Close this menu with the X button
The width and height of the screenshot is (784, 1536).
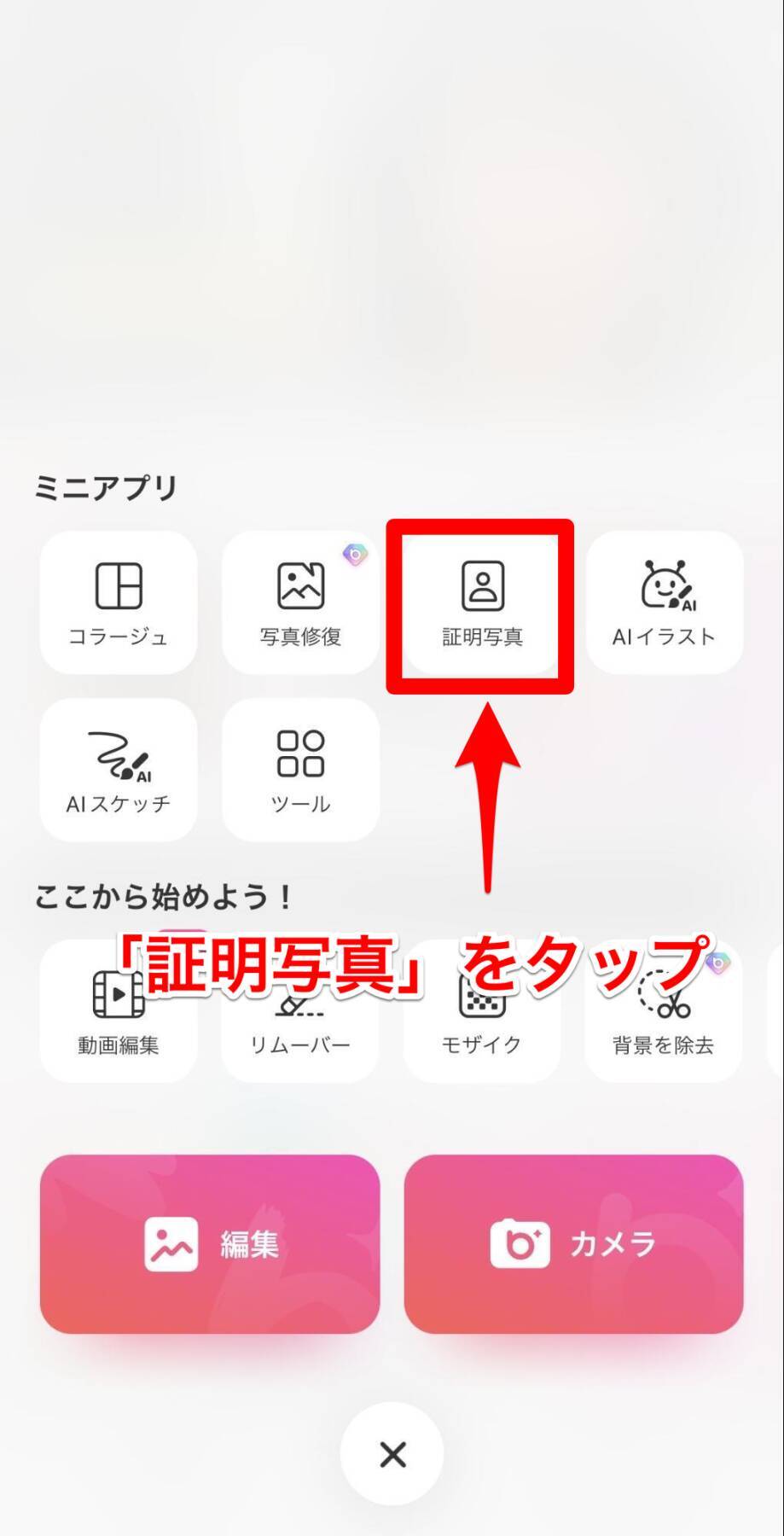pos(392,1454)
